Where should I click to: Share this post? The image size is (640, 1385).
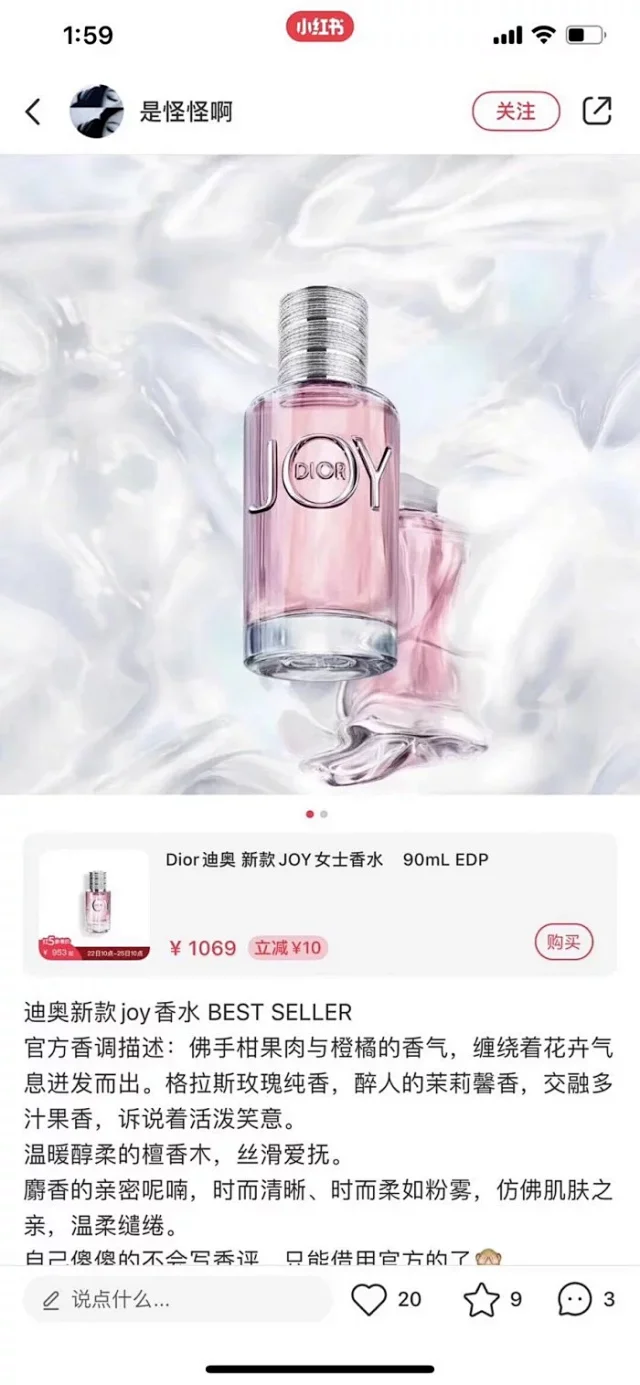pos(597,111)
